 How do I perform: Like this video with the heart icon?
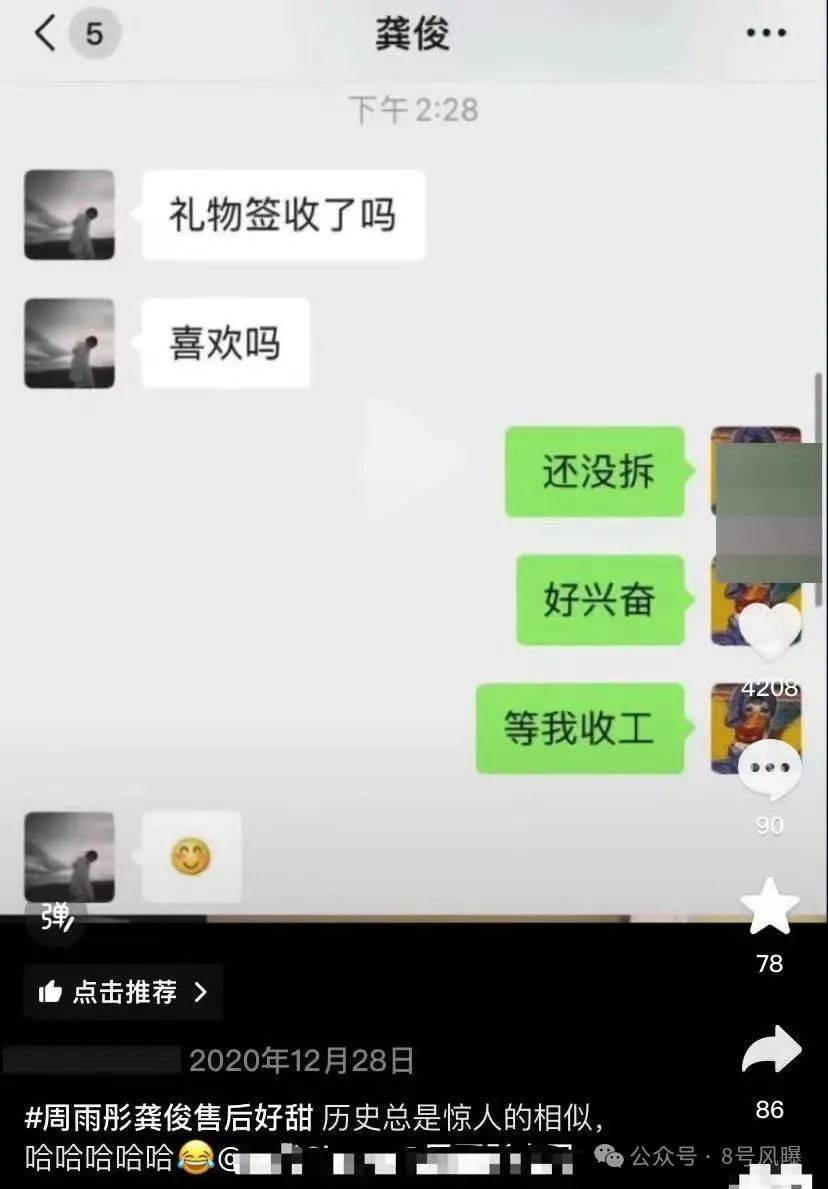click(x=770, y=632)
